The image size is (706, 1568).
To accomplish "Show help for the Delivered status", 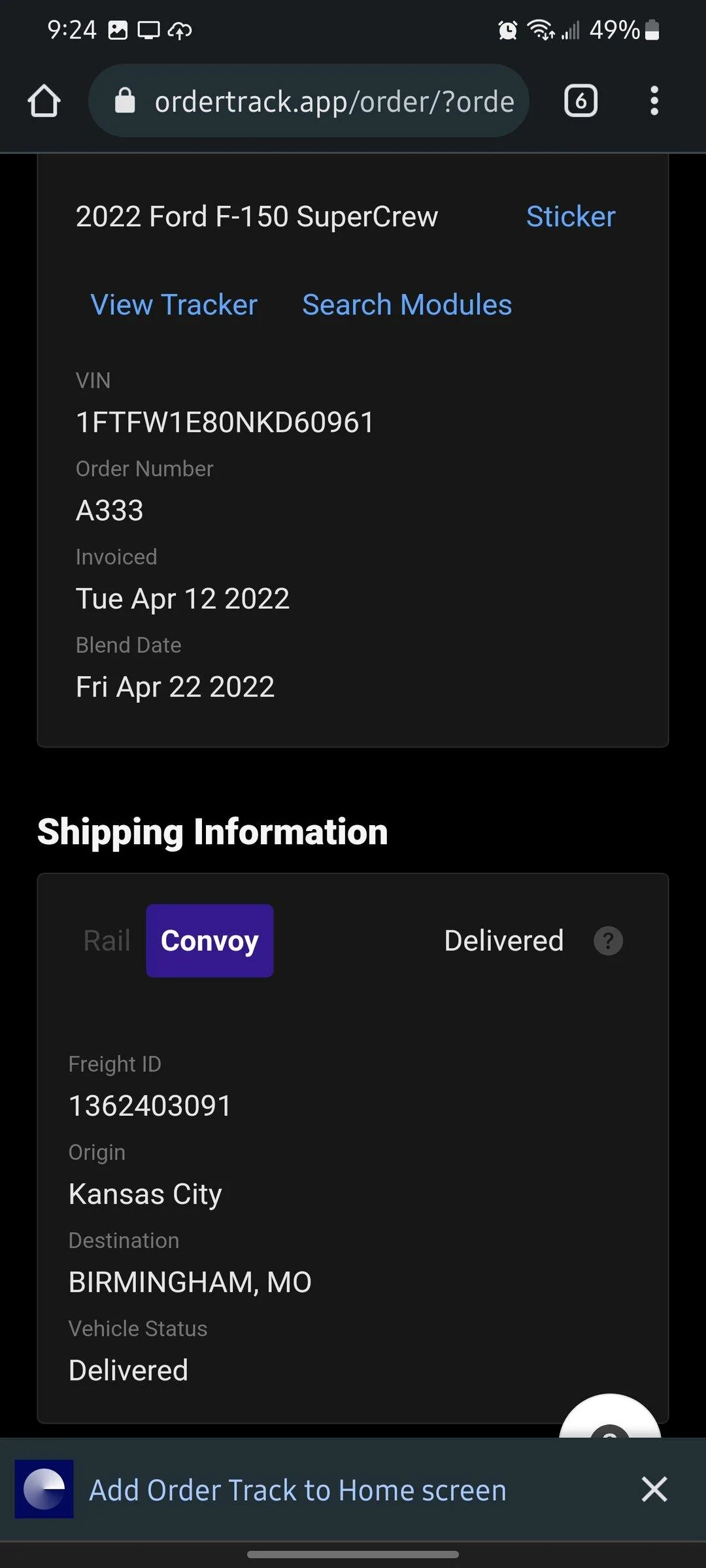I will click(x=608, y=941).
